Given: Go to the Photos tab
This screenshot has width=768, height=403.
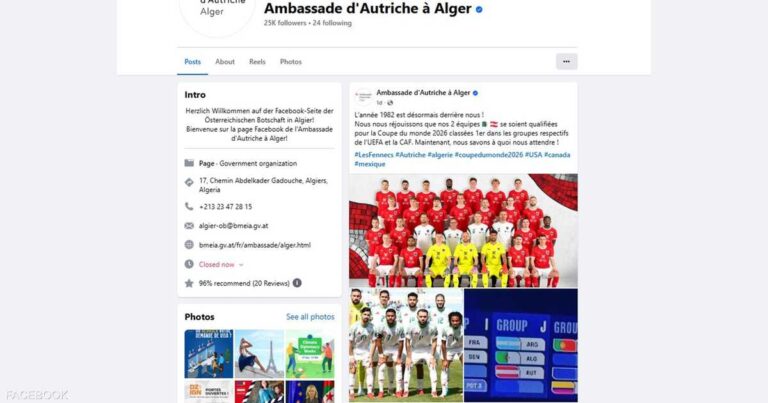Looking at the screenshot, I should pyautogui.click(x=291, y=62).
